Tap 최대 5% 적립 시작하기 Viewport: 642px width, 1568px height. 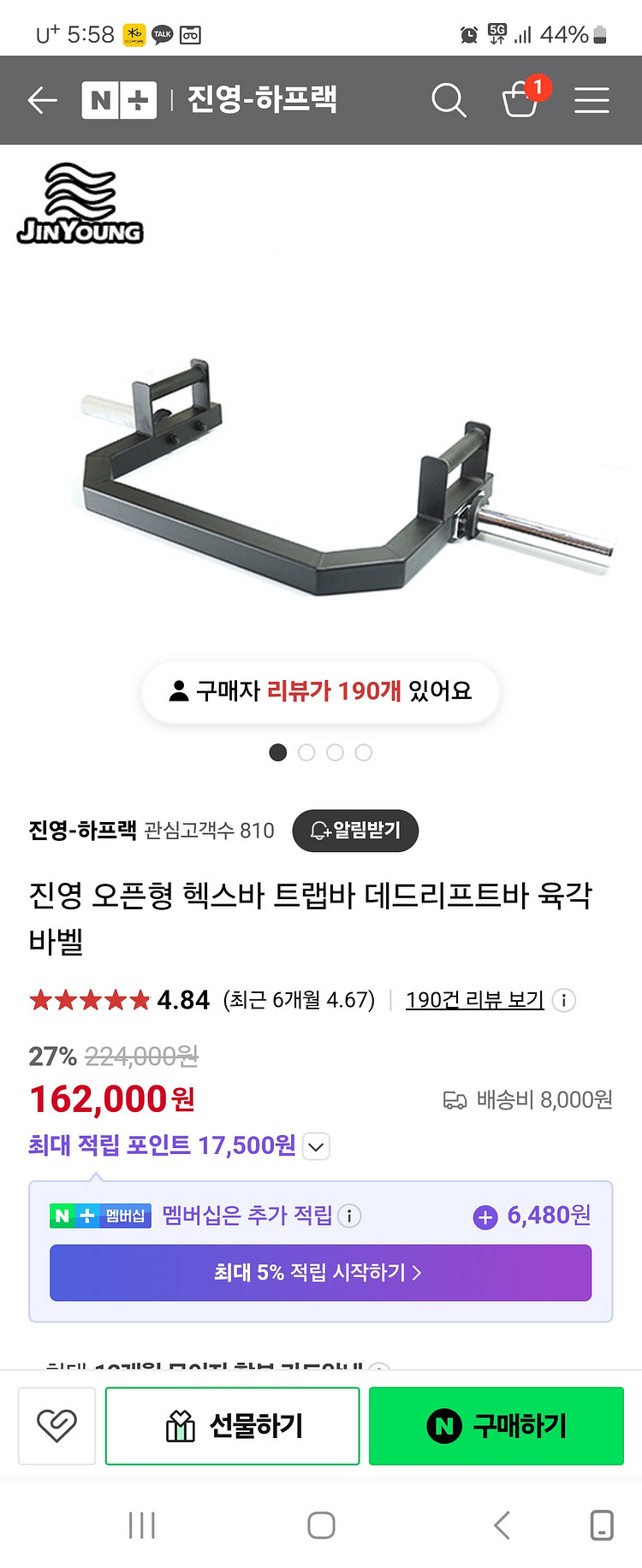click(x=320, y=1273)
